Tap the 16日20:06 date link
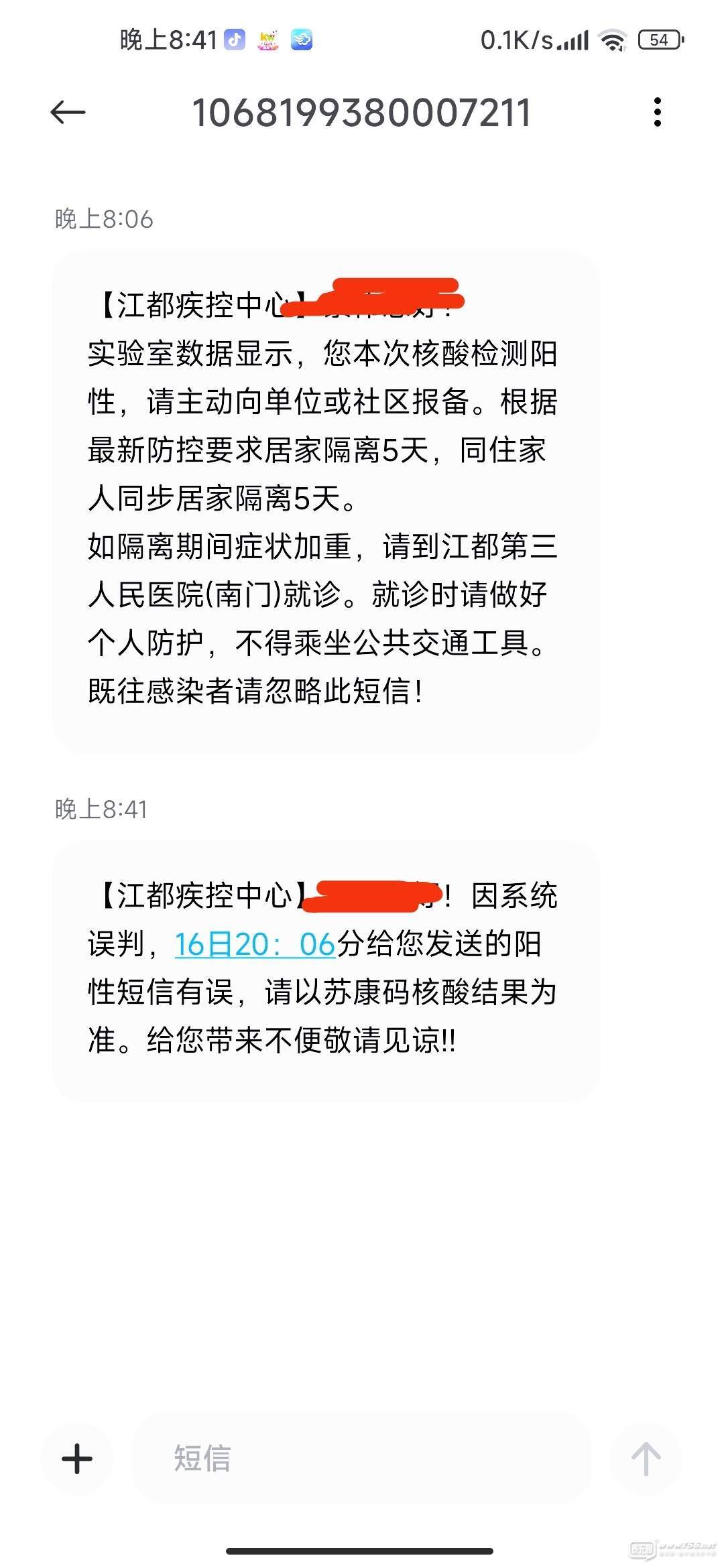This screenshot has height=1568, width=724. click(255, 944)
